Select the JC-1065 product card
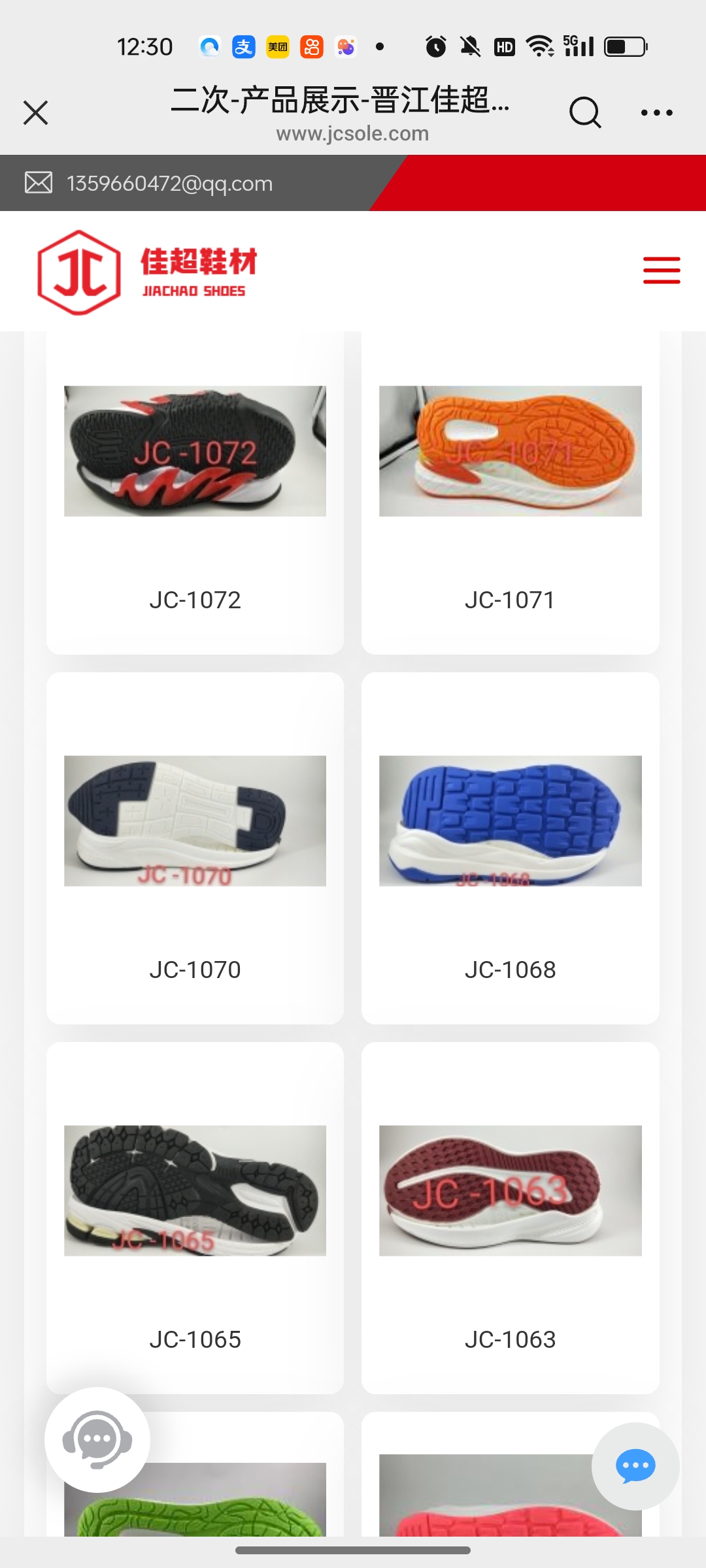 click(195, 1218)
